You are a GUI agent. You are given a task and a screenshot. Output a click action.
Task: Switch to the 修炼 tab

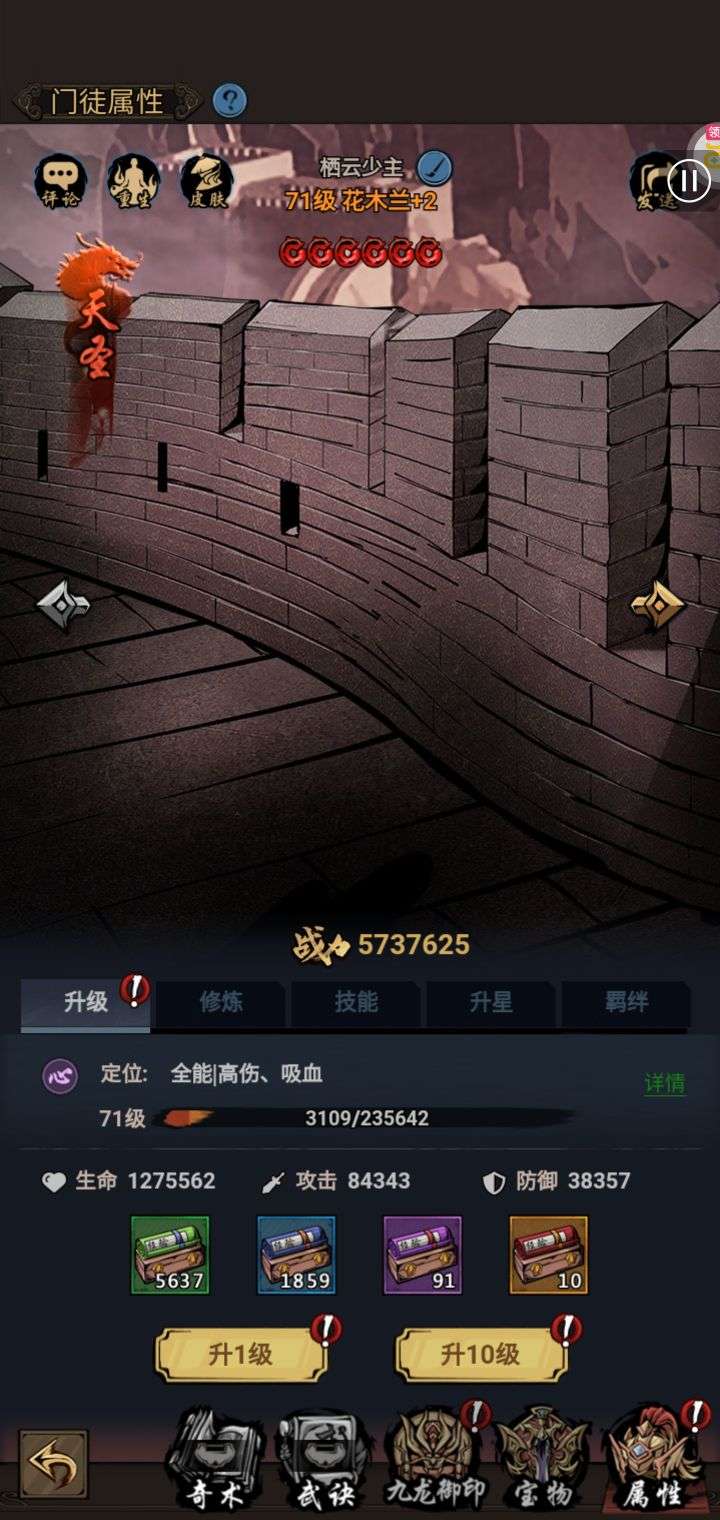point(221,1003)
